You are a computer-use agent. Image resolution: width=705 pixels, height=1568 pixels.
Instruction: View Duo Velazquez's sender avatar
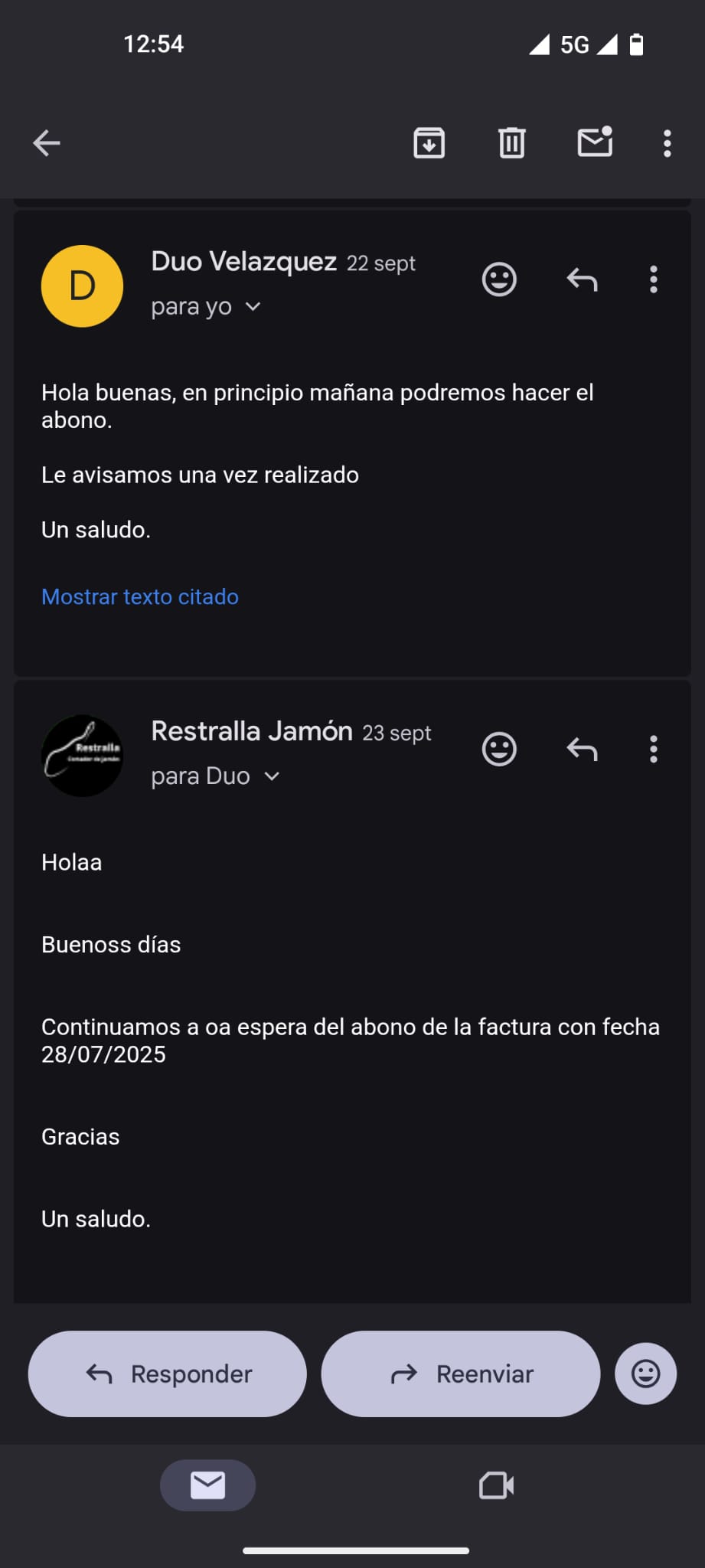(x=82, y=286)
